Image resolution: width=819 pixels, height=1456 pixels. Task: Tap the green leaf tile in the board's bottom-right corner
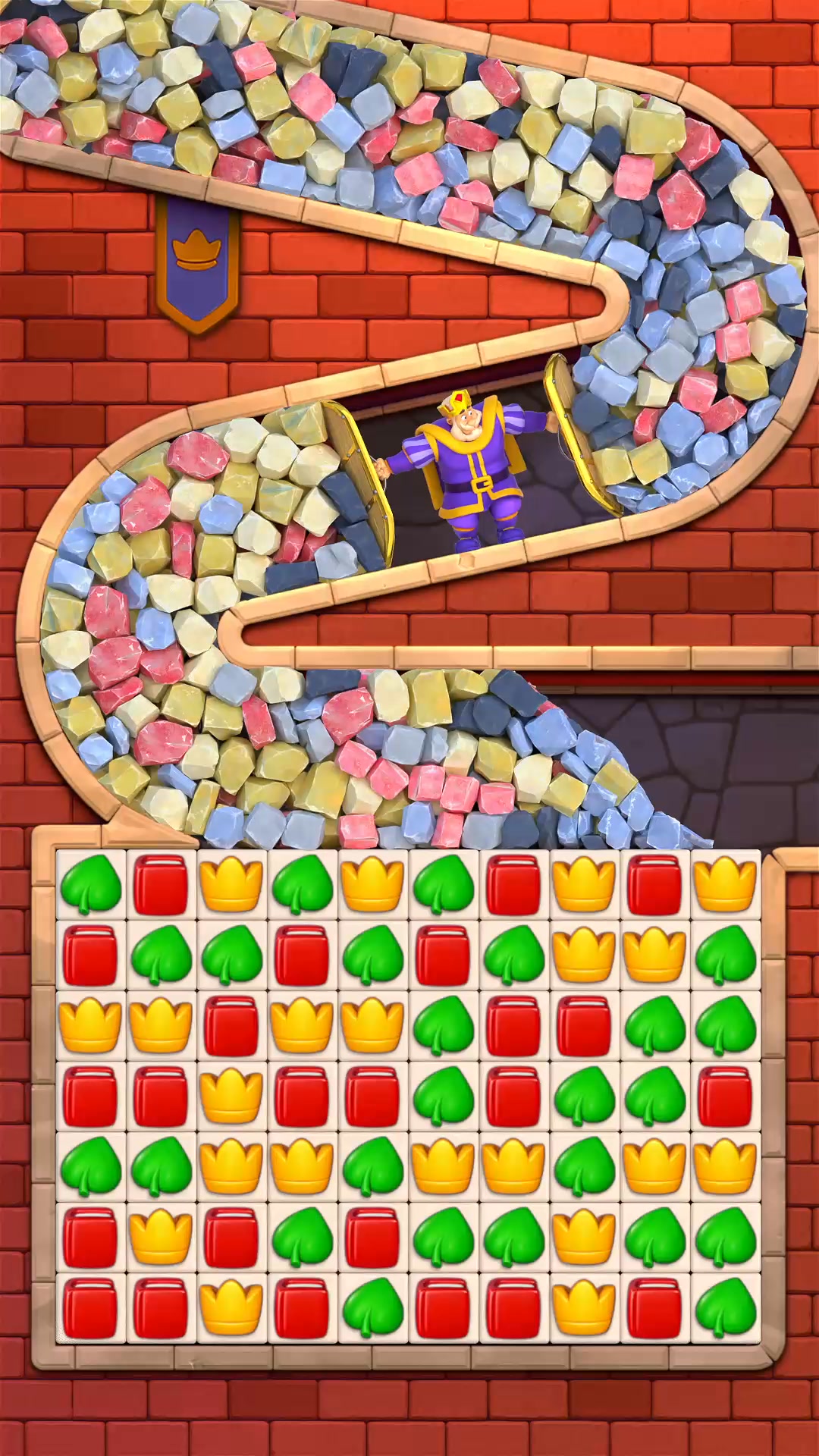coord(725,1308)
